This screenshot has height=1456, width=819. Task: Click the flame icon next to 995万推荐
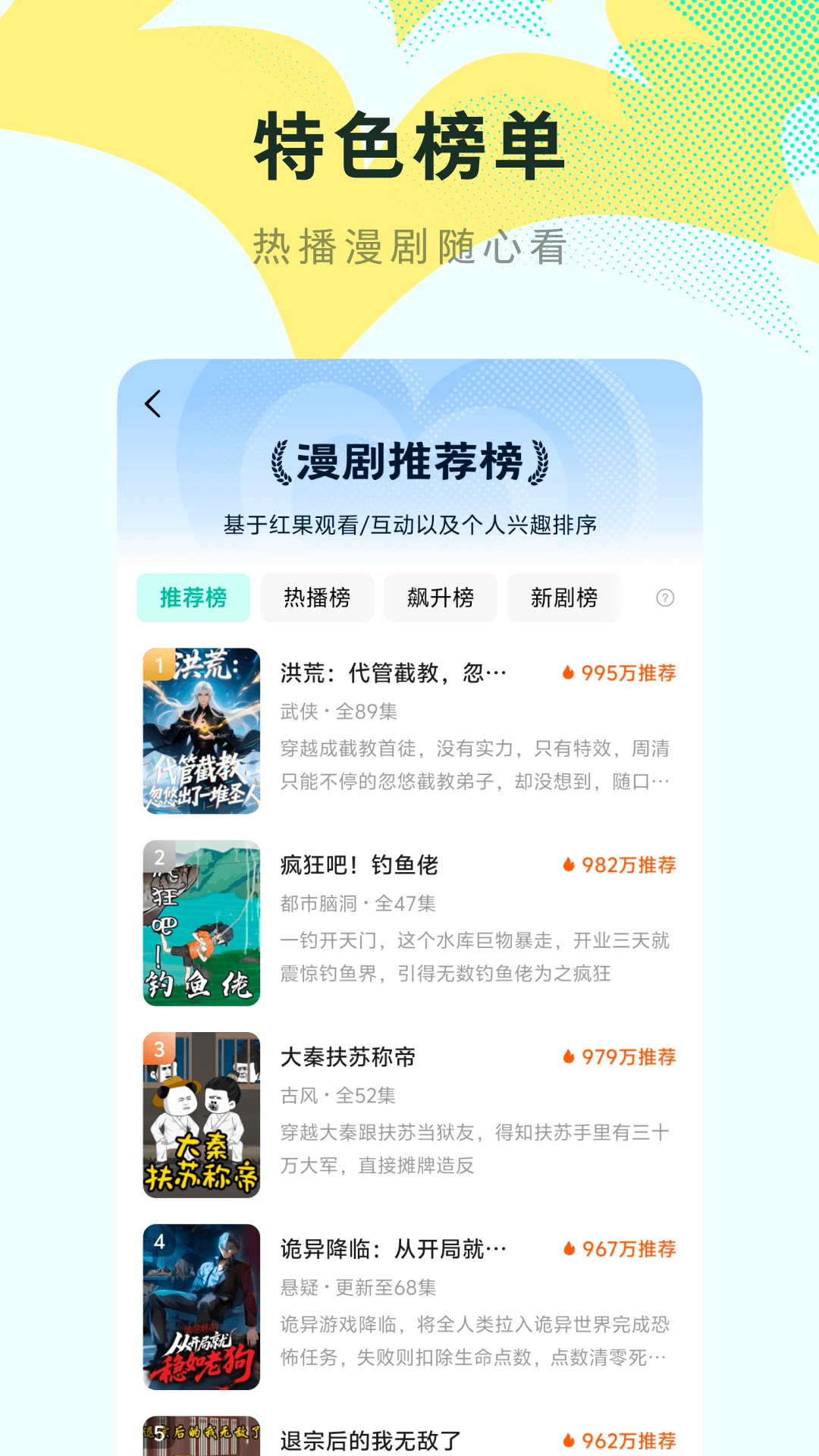tap(570, 673)
